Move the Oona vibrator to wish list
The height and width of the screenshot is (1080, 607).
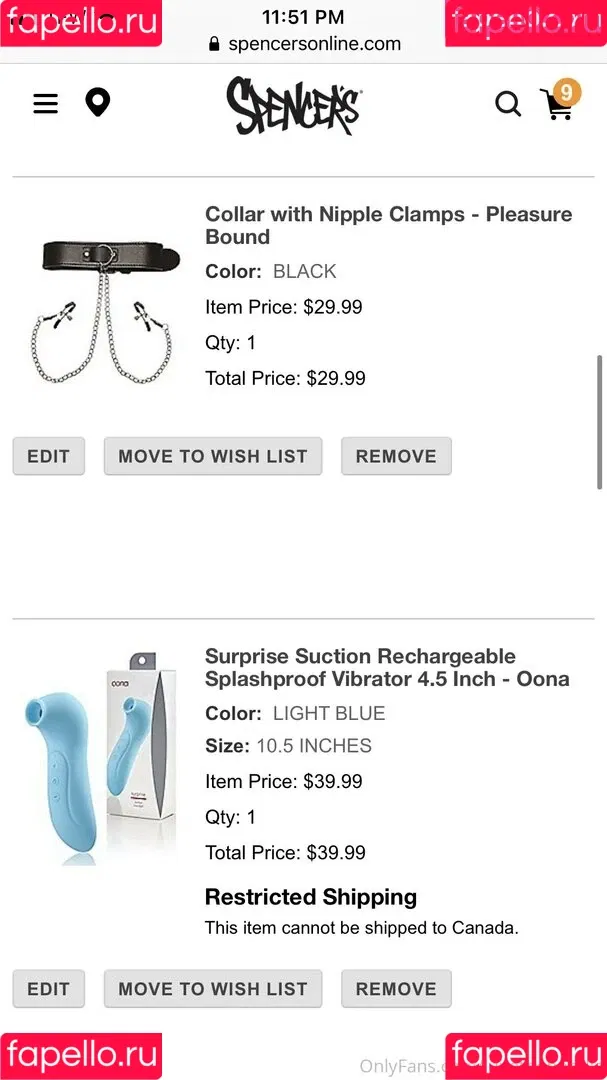[212, 989]
